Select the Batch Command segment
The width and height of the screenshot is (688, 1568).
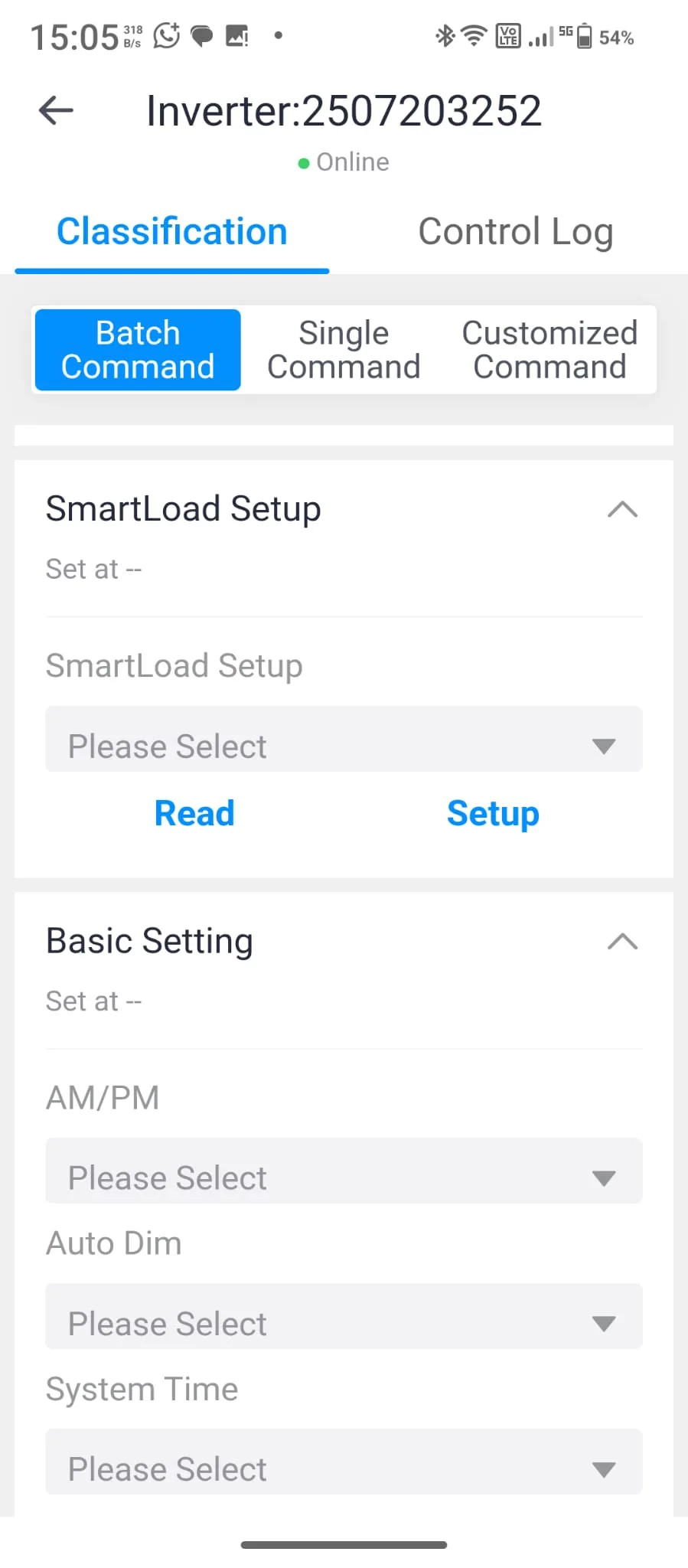138,350
